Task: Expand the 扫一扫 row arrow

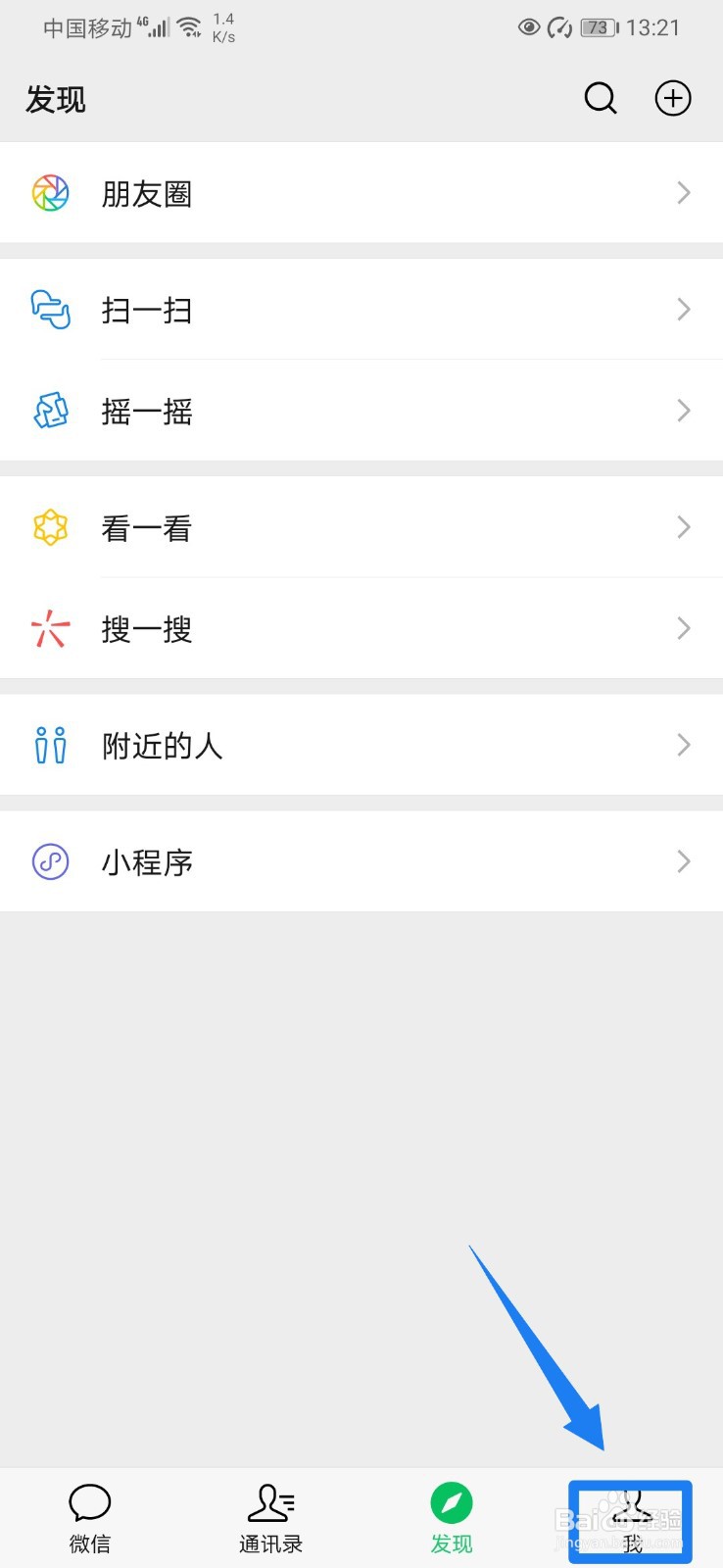Action: [x=684, y=310]
